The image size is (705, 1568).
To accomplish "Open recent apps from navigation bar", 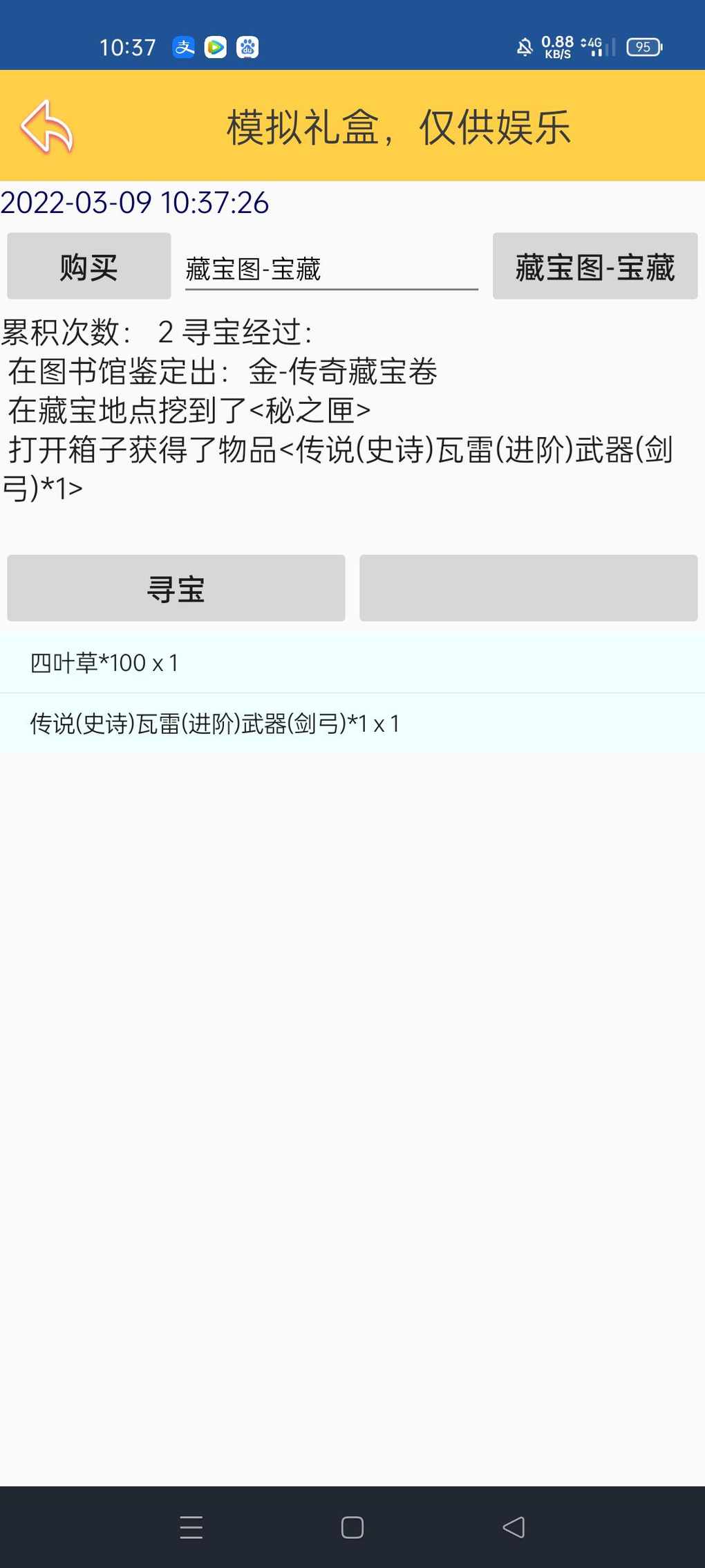I will pos(191,1527).
